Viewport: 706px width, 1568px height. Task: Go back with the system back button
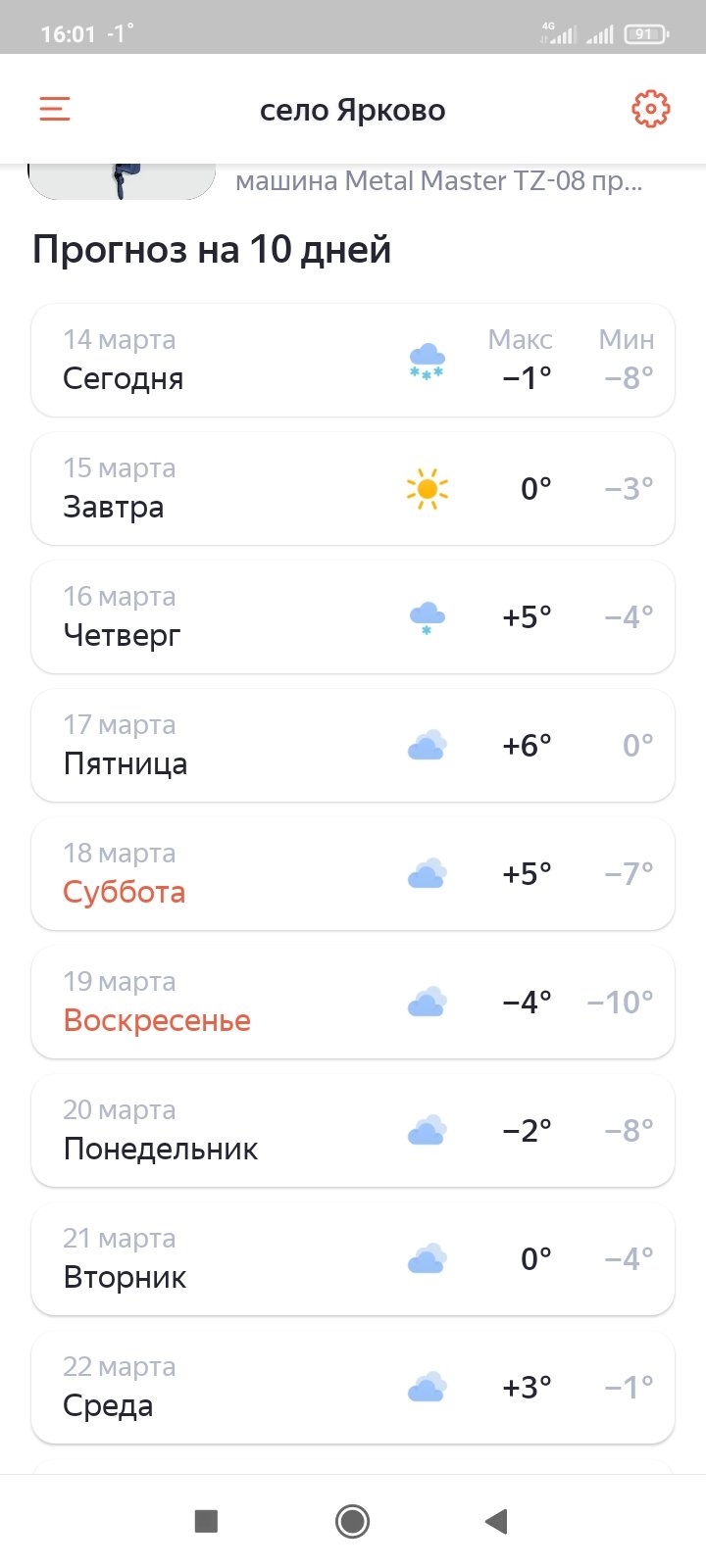point(496,1521)
